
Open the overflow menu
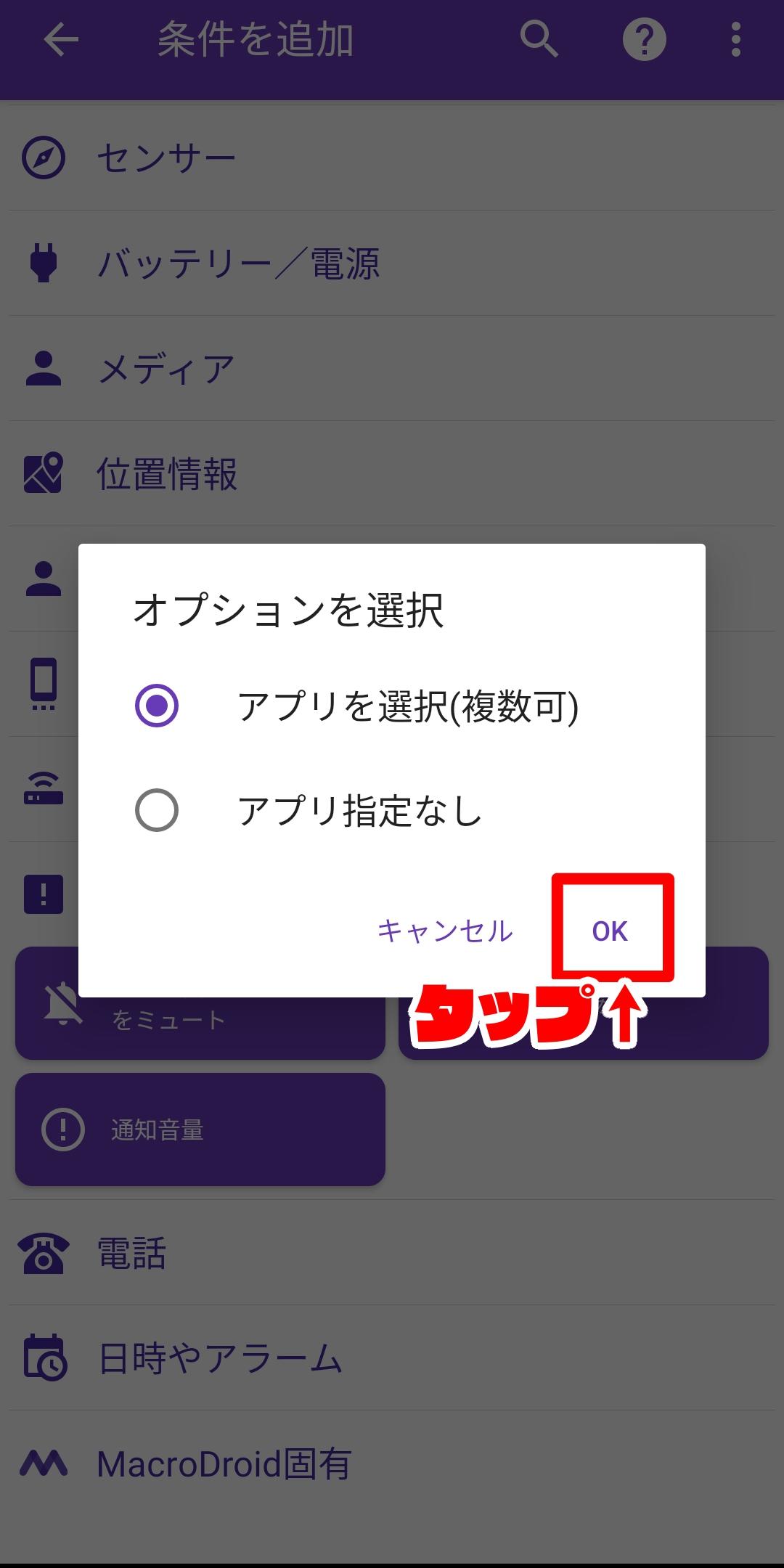pos(736,39)
